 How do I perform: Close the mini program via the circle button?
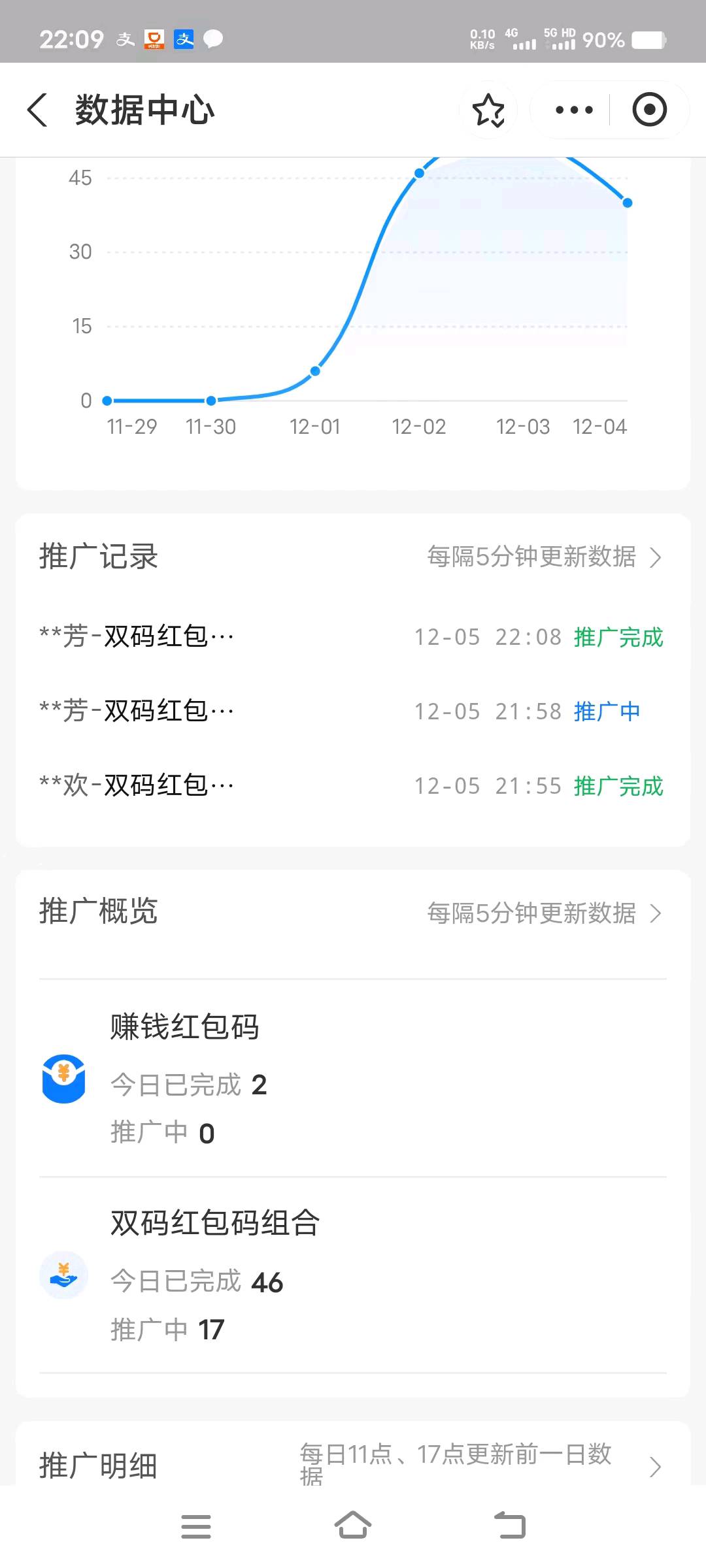click(x=649, y=110)
